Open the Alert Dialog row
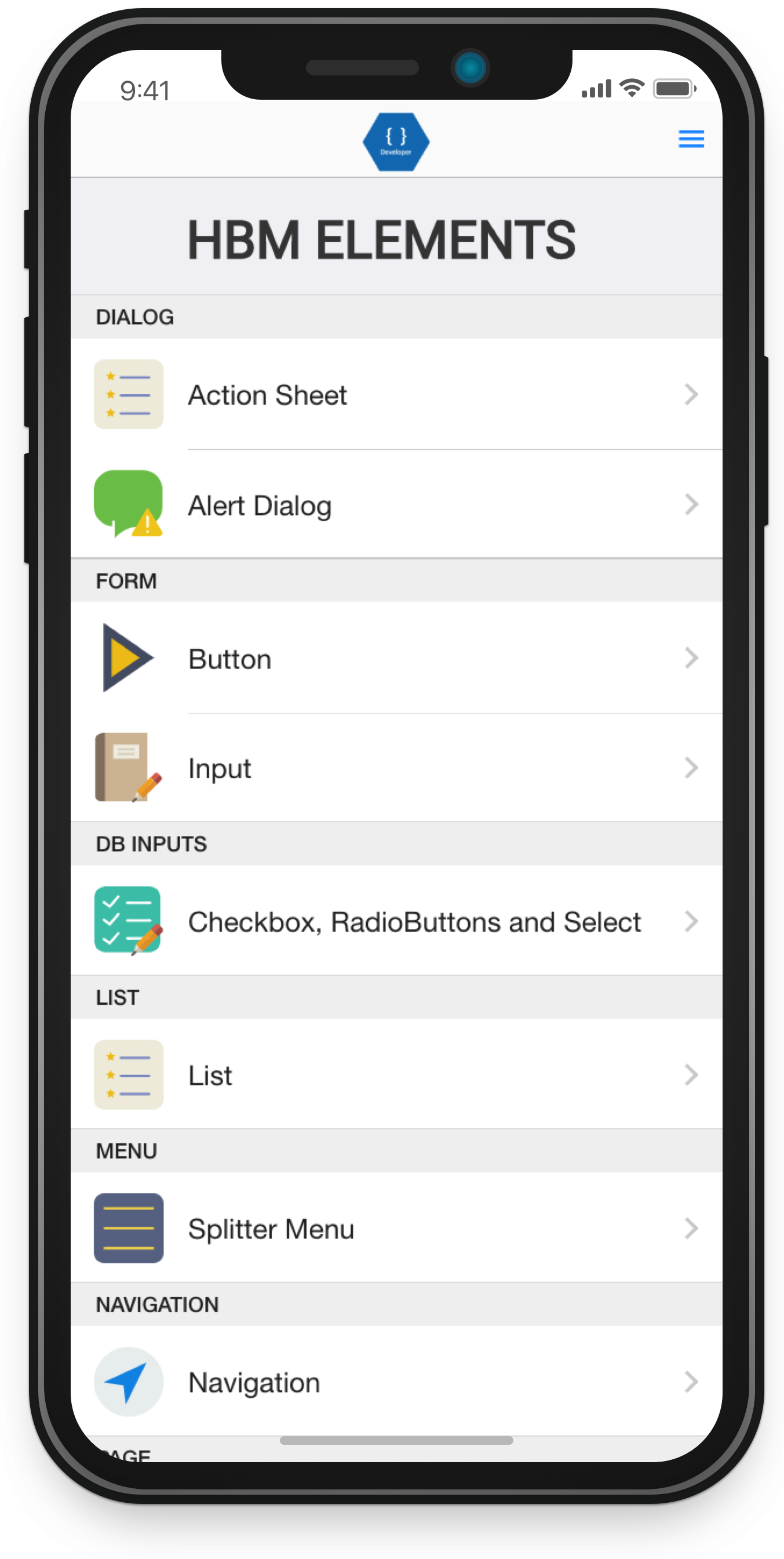 point(396,505)
